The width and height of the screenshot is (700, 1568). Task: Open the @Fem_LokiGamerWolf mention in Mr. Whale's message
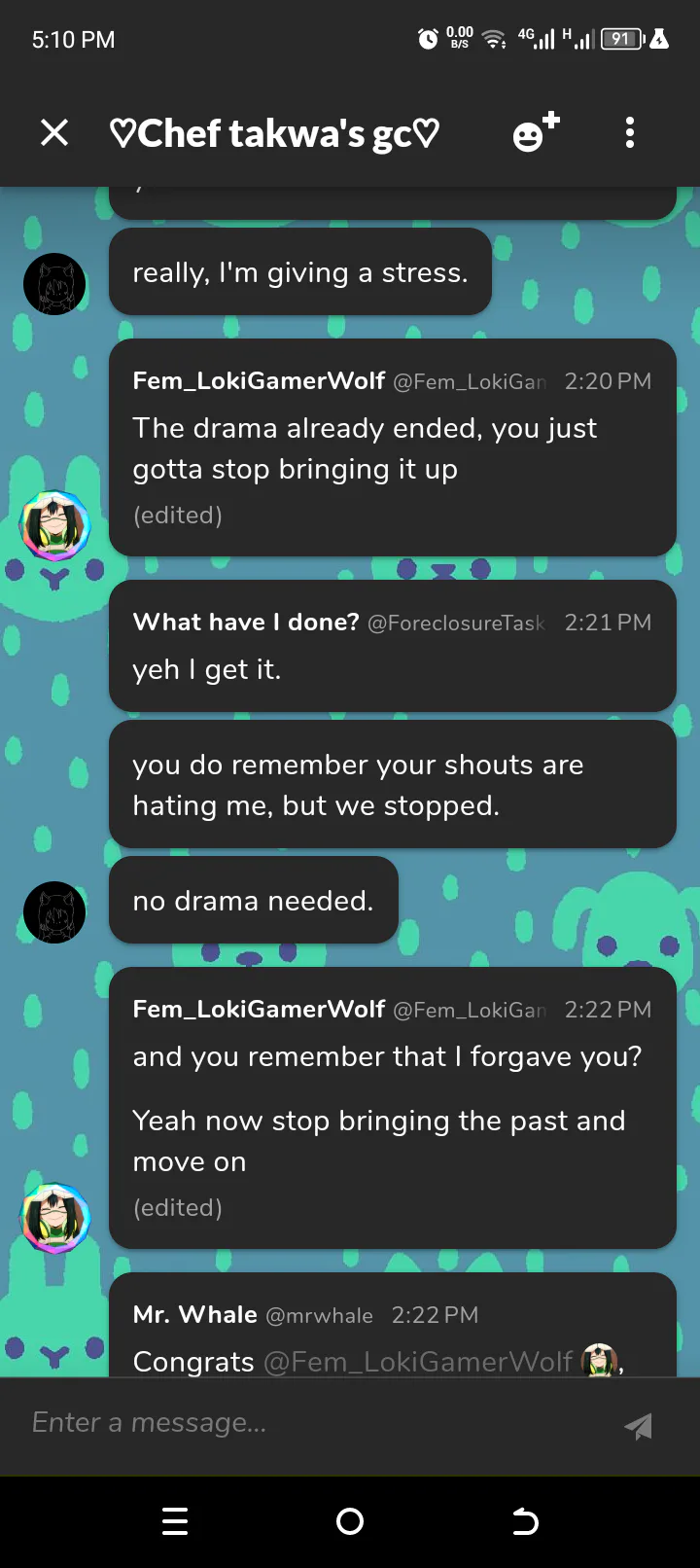click(x=418, y=1362)
